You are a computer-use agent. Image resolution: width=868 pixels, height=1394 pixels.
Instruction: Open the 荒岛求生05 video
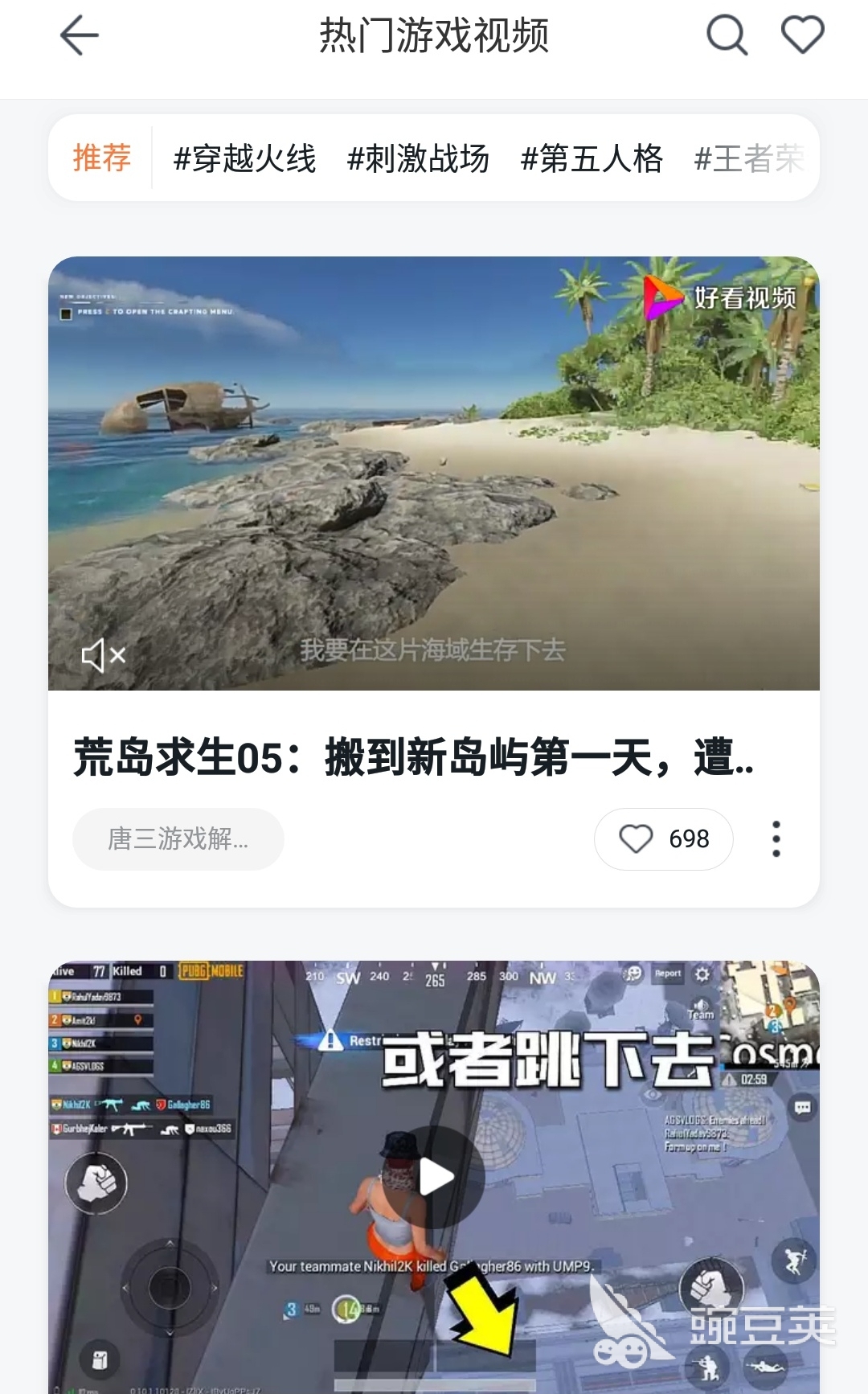pos(434,474)
